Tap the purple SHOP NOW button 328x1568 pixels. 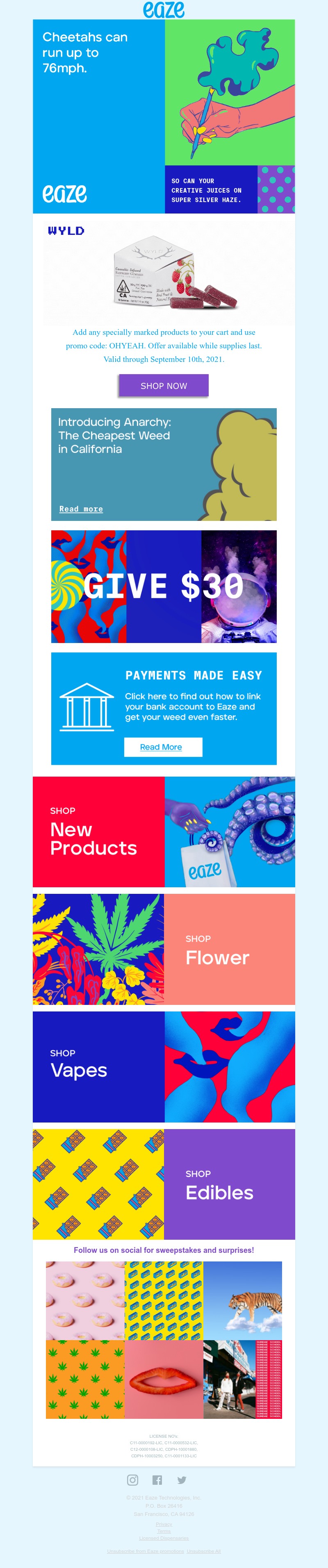coord(164,386)
